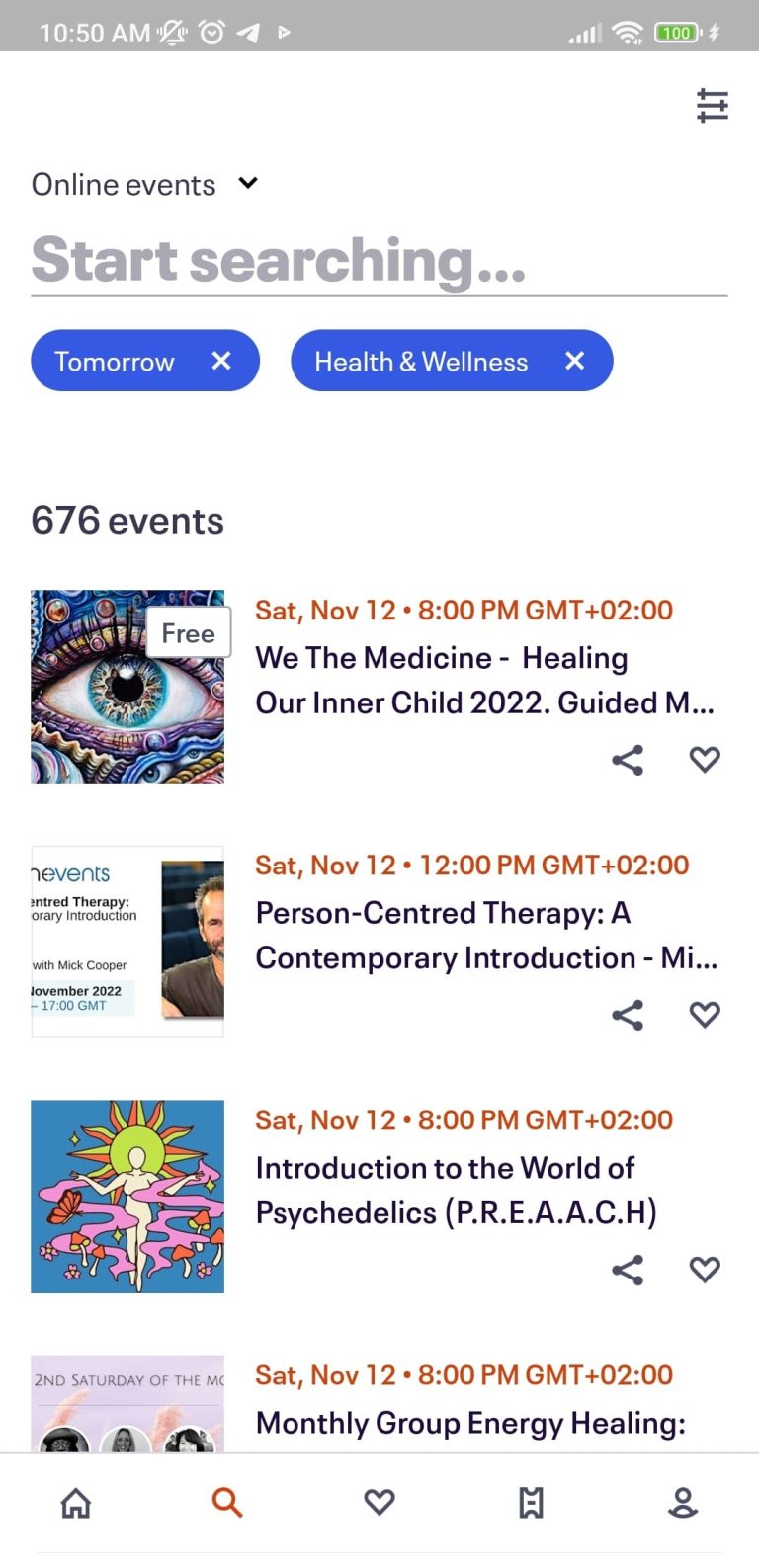Select the Search tab
Image resolution: width=759 pixels, height=1568 pixels.
[227, 1503]
